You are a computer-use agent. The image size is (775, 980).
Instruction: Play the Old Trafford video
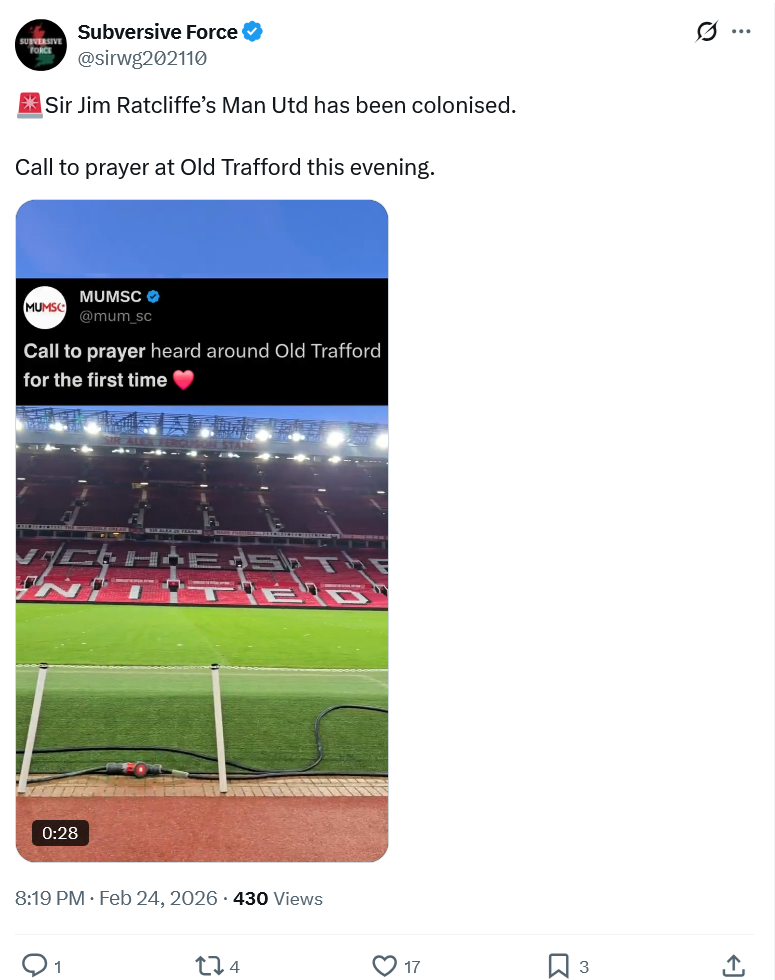tap(202, 530)
